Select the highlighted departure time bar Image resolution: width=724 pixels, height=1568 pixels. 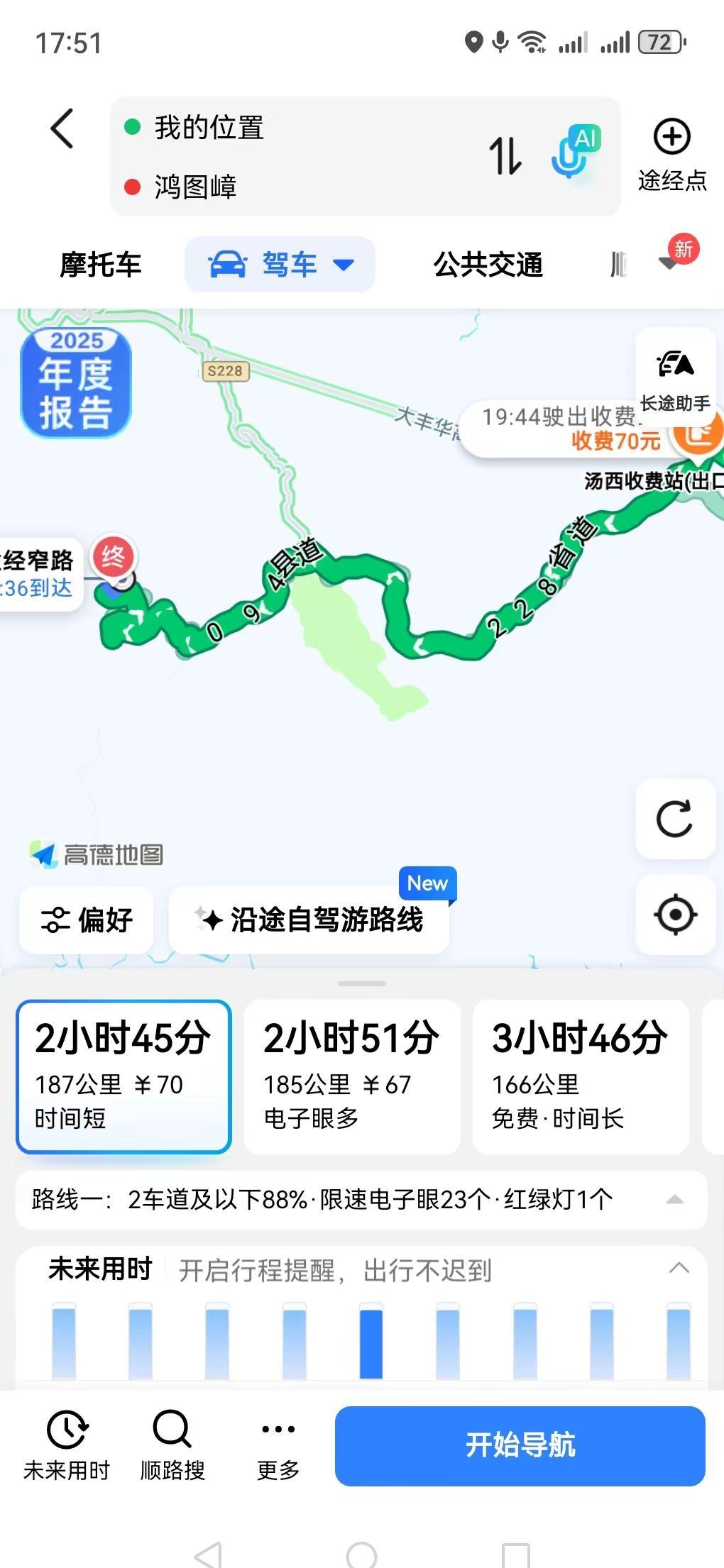coord(370,1347)
